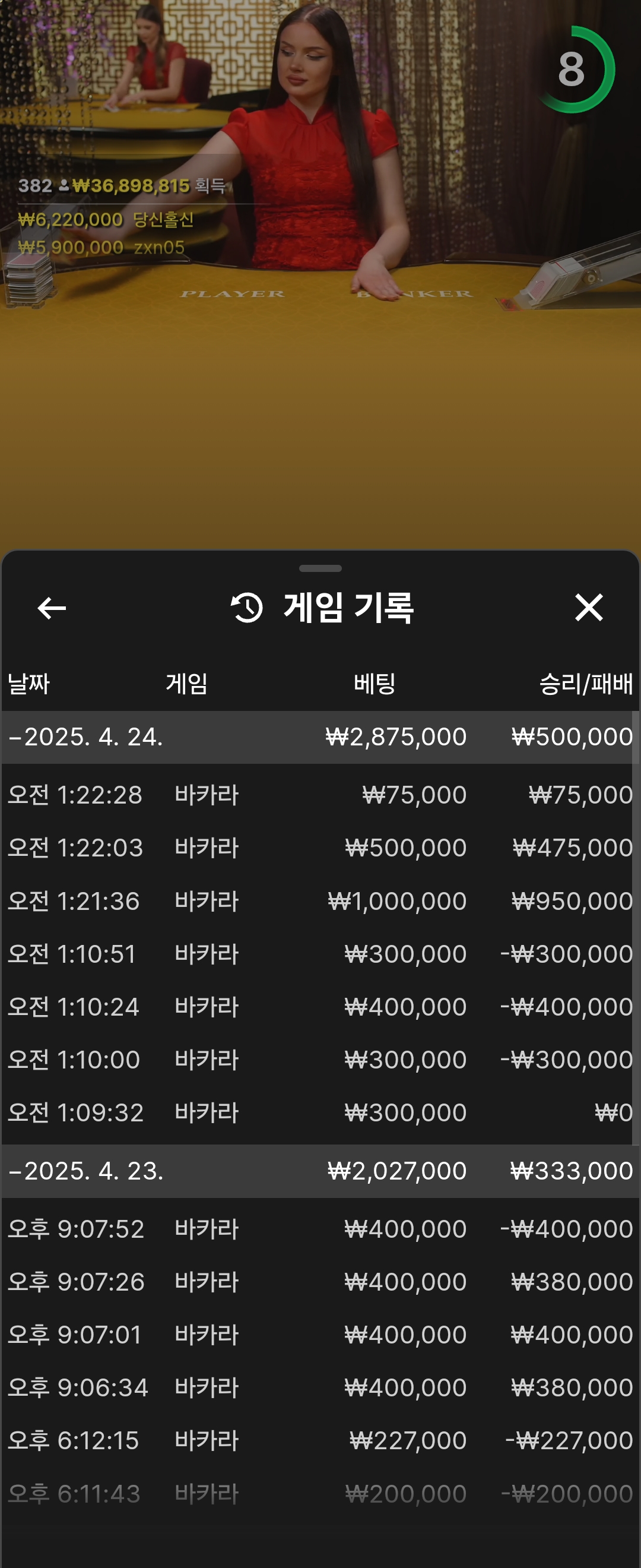The image size is (641, 1568).
Task: Open the 오후 9:07:01 바카라 record
Action: click(320, 1335)
